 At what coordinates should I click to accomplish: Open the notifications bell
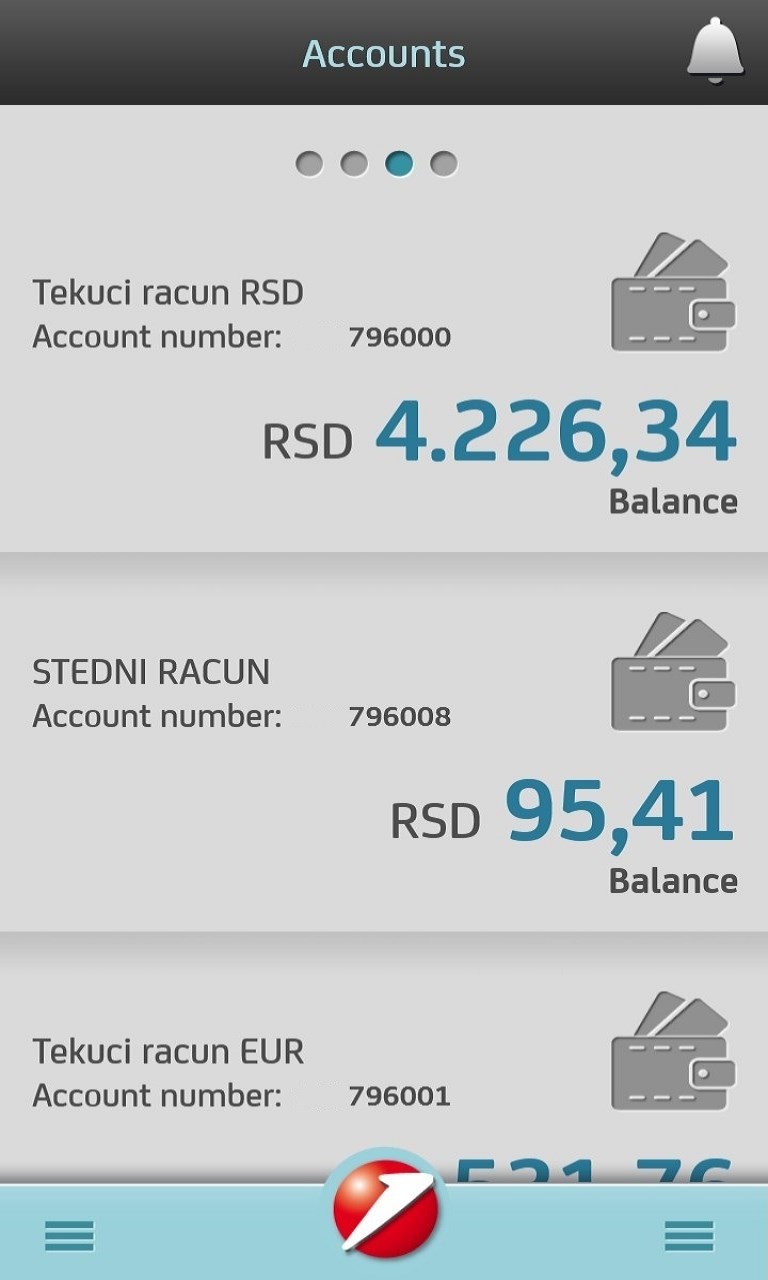coord(714,51)
